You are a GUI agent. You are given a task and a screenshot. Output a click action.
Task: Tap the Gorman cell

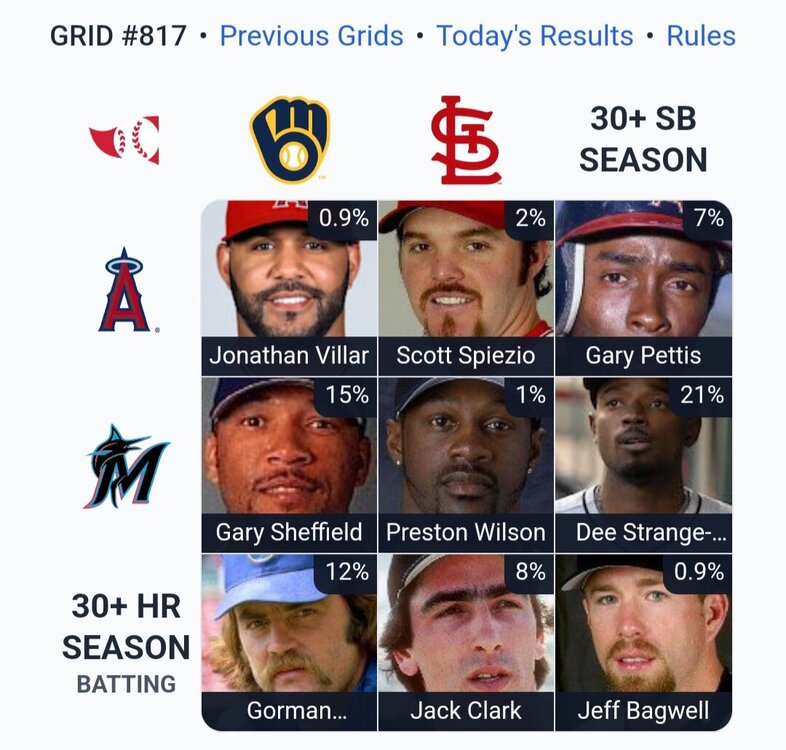point(289,642)
